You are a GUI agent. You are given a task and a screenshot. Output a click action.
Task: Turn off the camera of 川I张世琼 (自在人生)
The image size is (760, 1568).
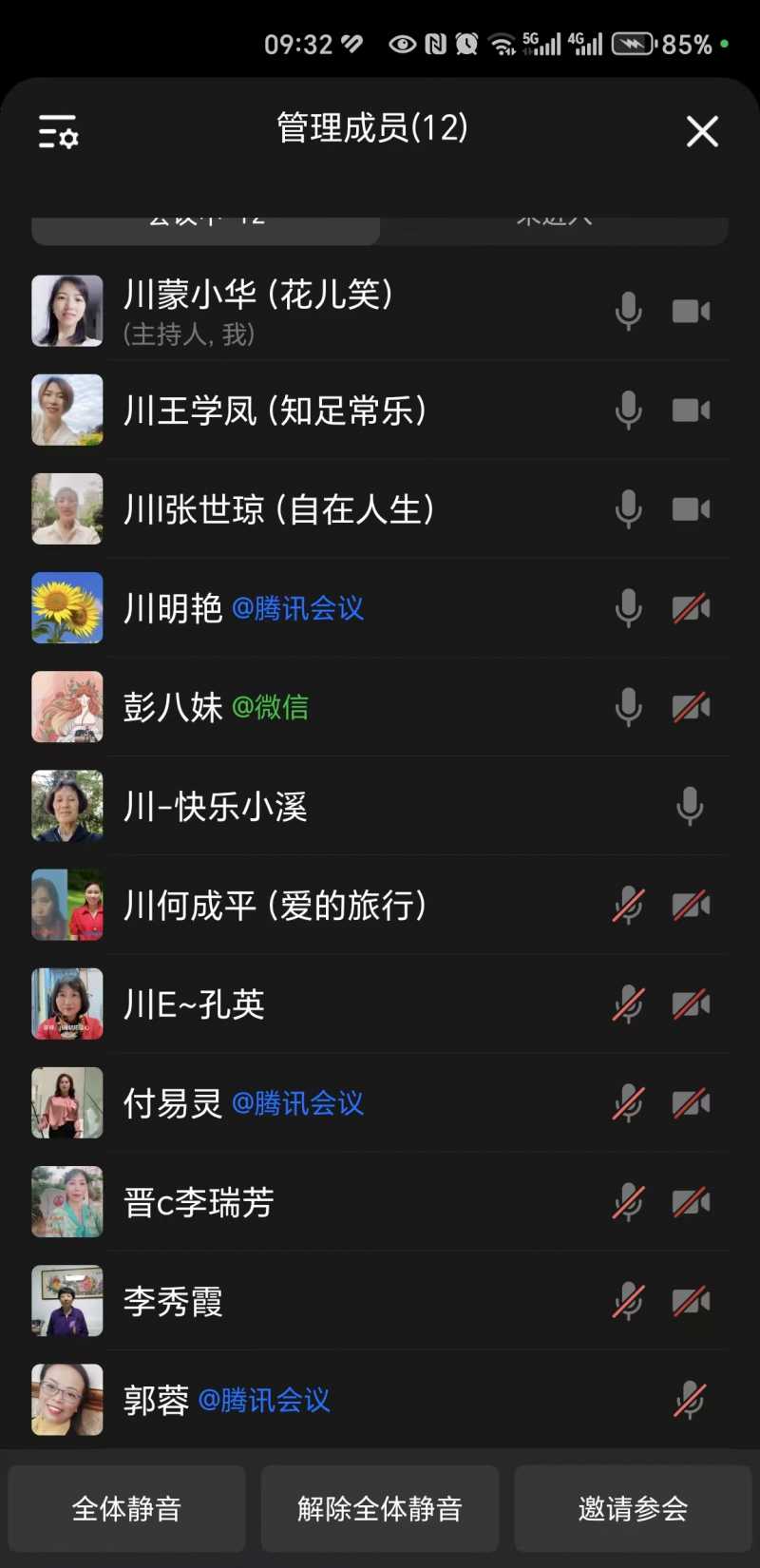click(x=691, y=509)
